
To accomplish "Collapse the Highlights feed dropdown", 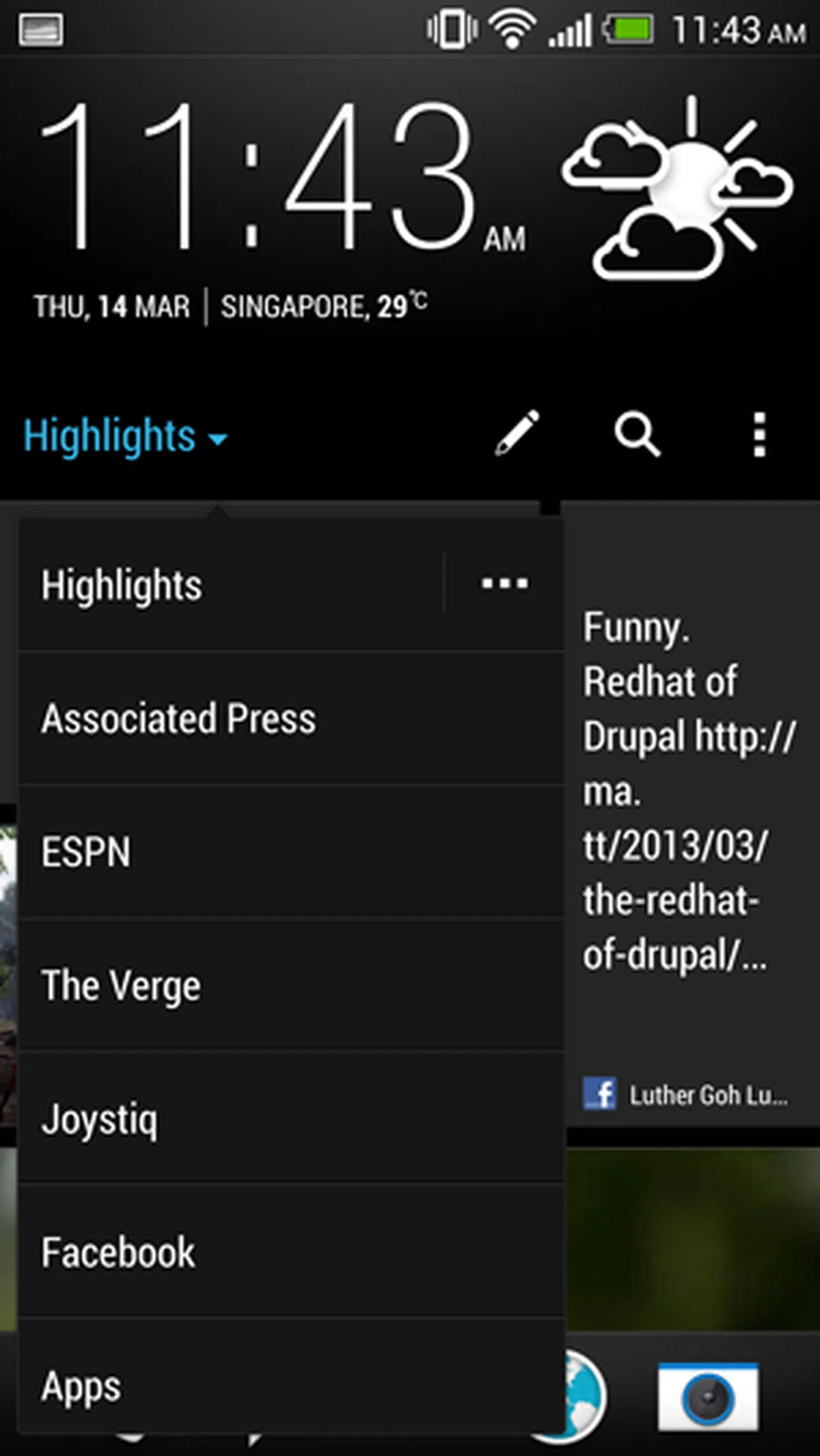I will [124, 436].
